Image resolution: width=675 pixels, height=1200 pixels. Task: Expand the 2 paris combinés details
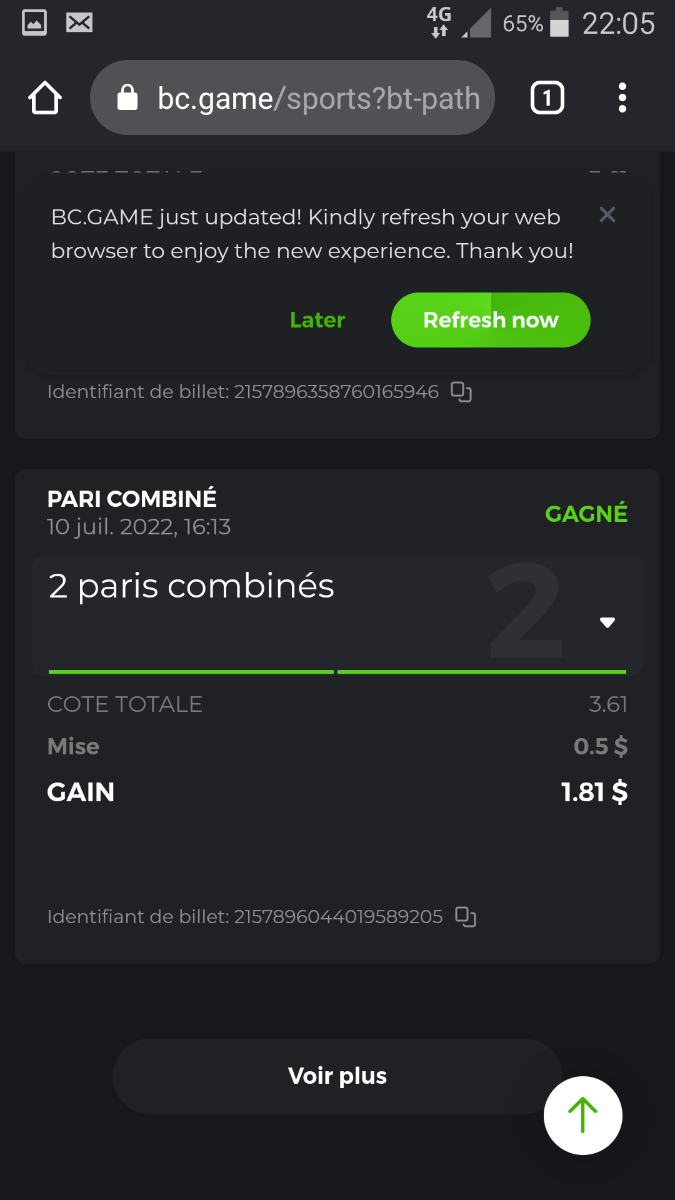coord(607,622)
